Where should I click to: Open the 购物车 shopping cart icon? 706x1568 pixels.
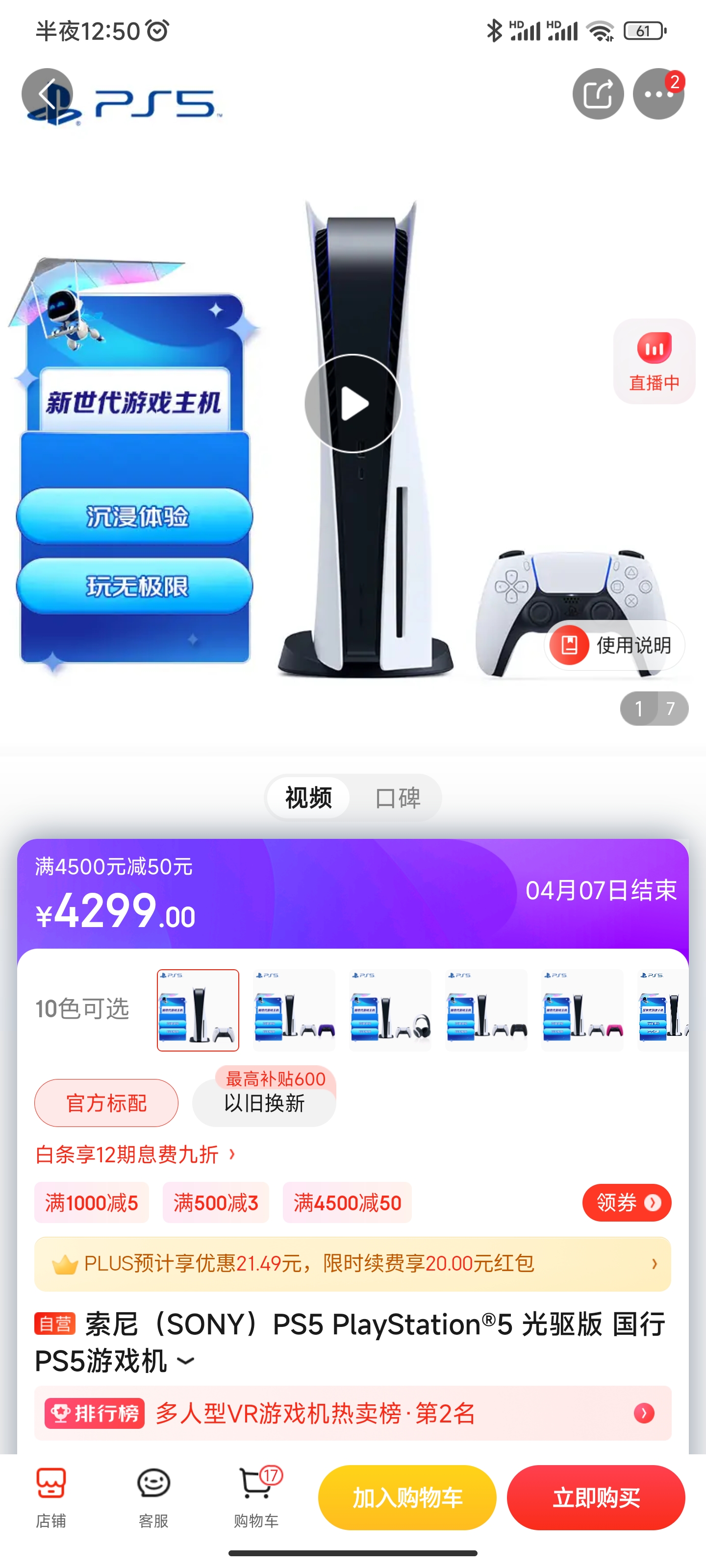[255, 1494]
